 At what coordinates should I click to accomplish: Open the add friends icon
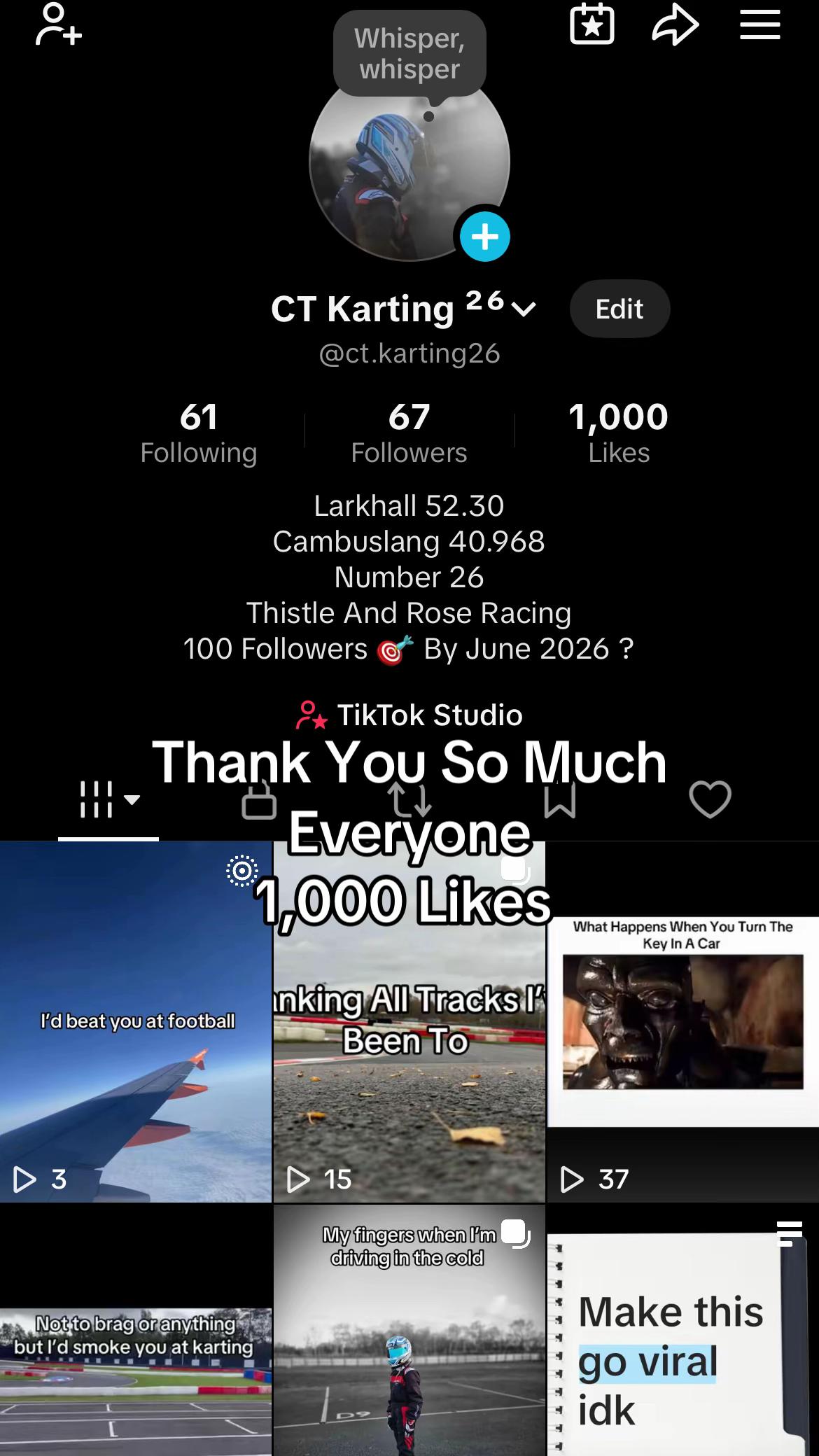click(59, 25)
